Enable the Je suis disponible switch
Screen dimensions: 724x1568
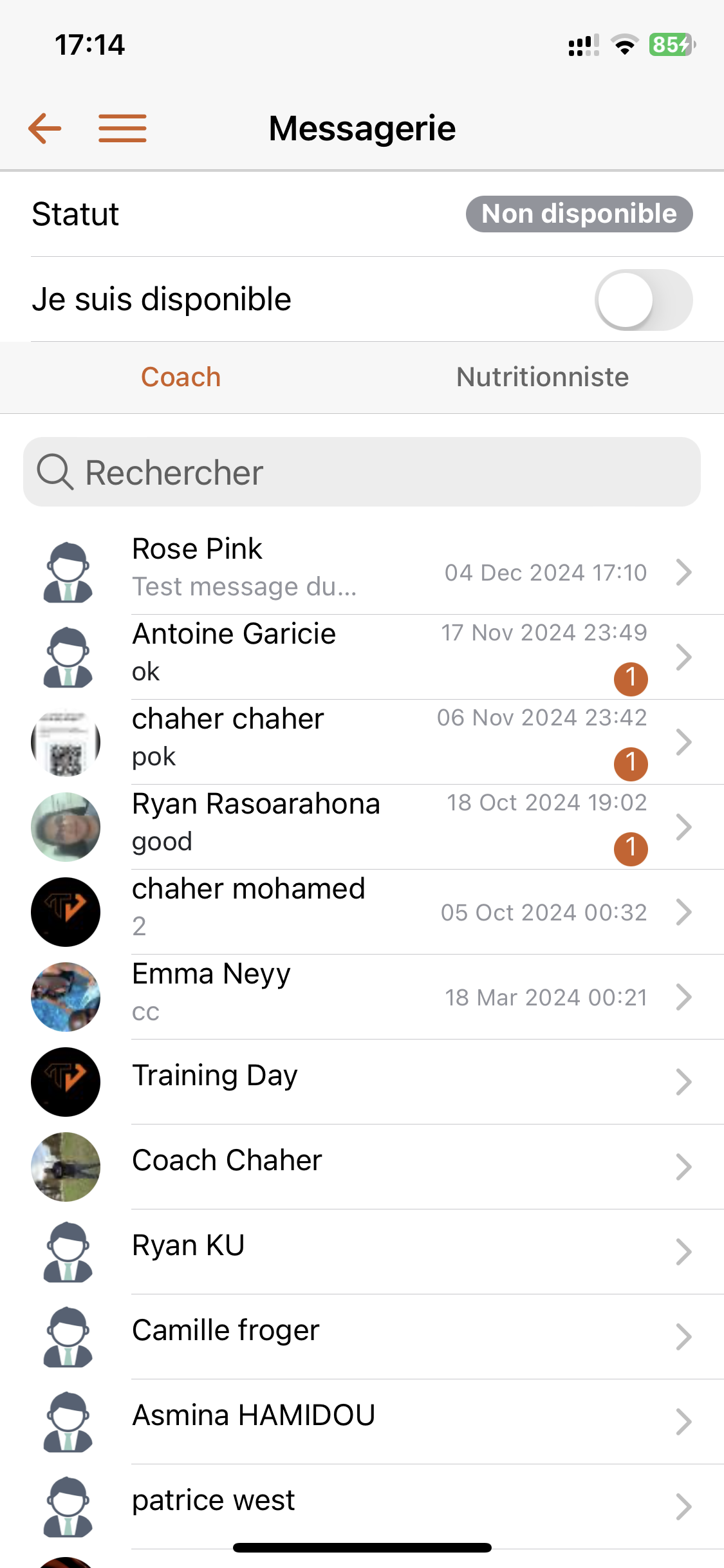(643, 300)
